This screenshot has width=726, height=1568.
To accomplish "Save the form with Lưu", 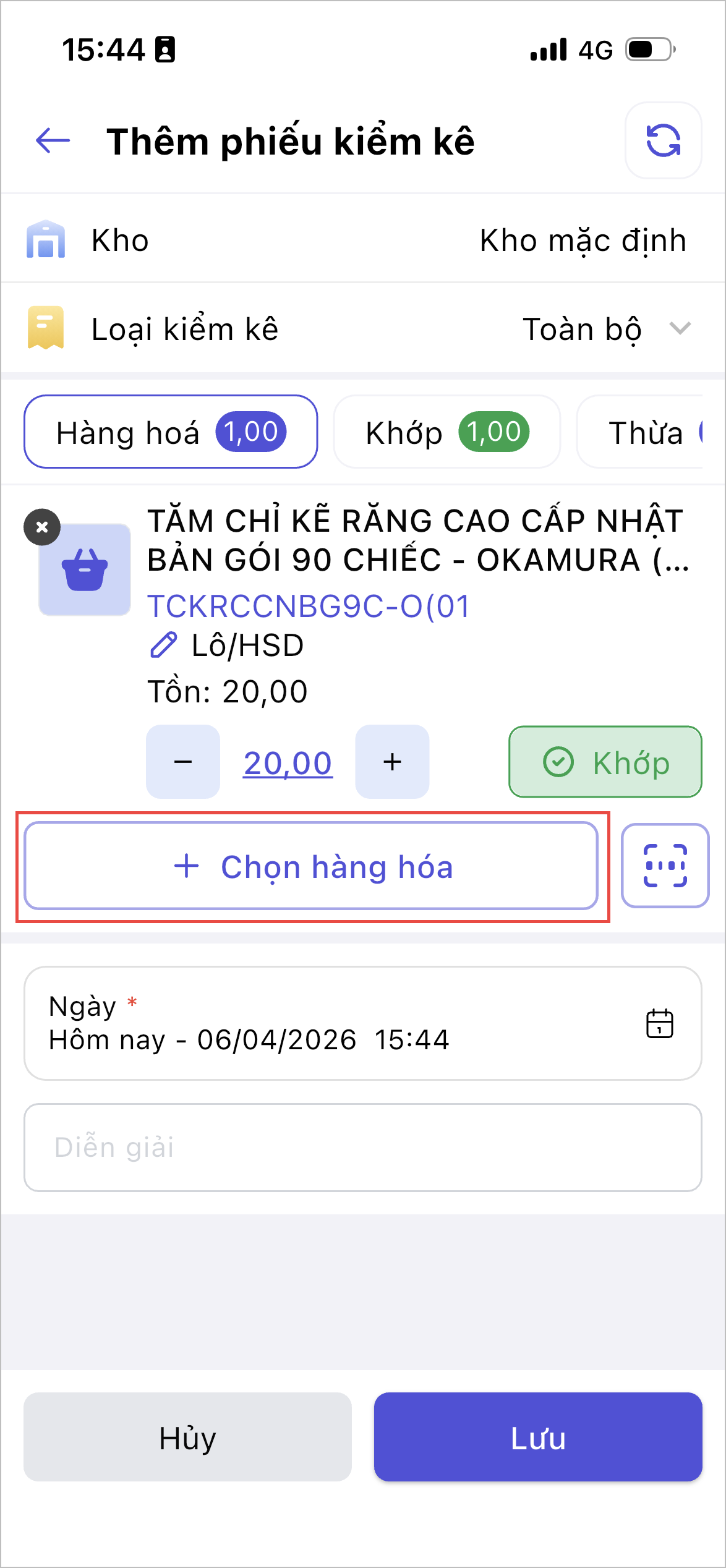I will pyautogui.click(x=538, y=1437).
